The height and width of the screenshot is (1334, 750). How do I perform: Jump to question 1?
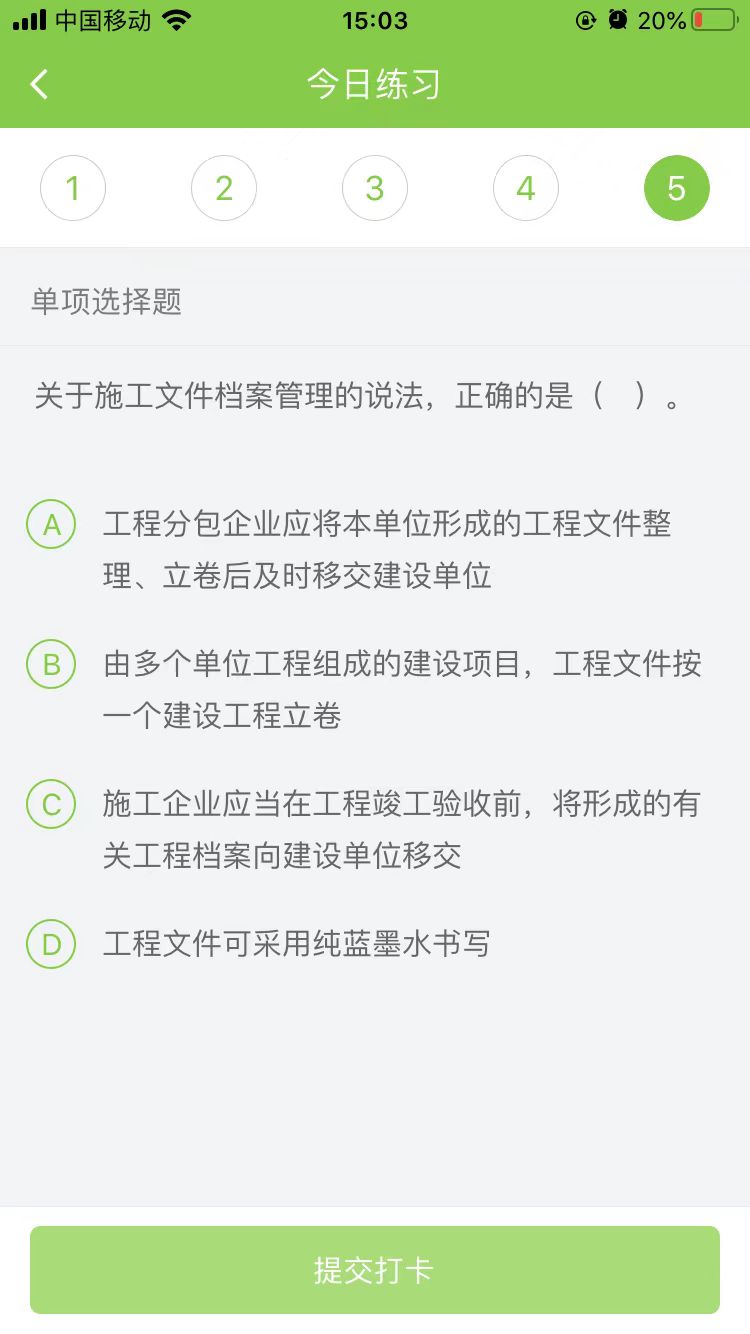tap(73, 188)
